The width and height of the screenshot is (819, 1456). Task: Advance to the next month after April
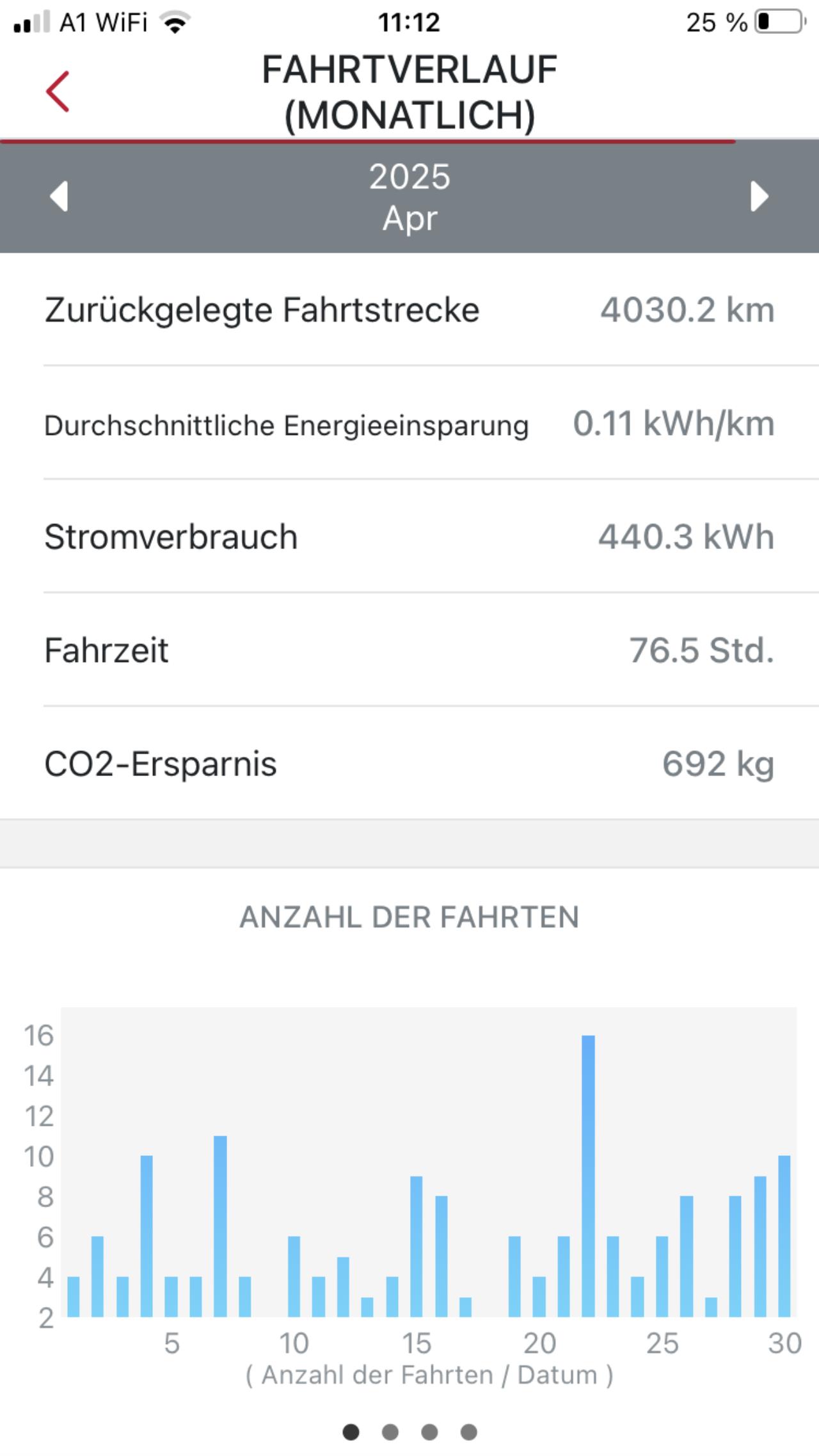point(759,196)
